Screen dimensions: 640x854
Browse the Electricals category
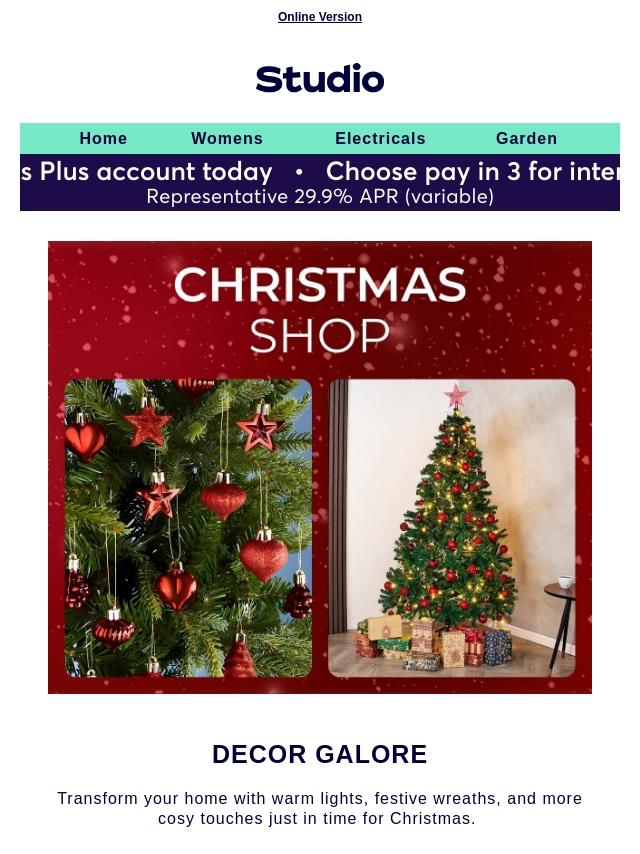[380, 138]
